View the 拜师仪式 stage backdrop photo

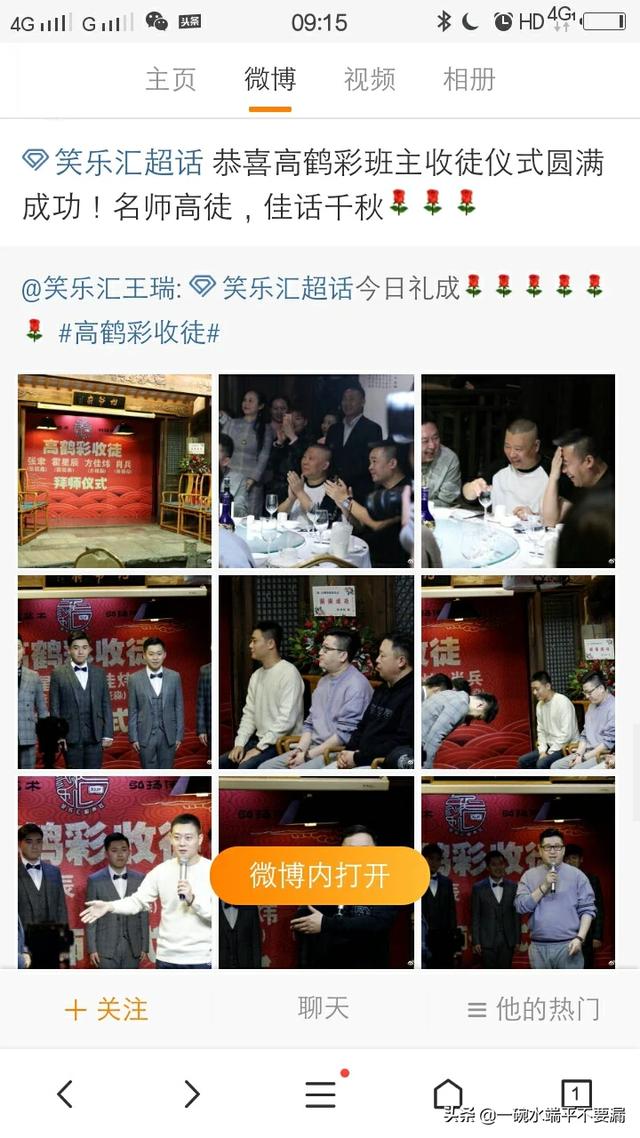114,471
